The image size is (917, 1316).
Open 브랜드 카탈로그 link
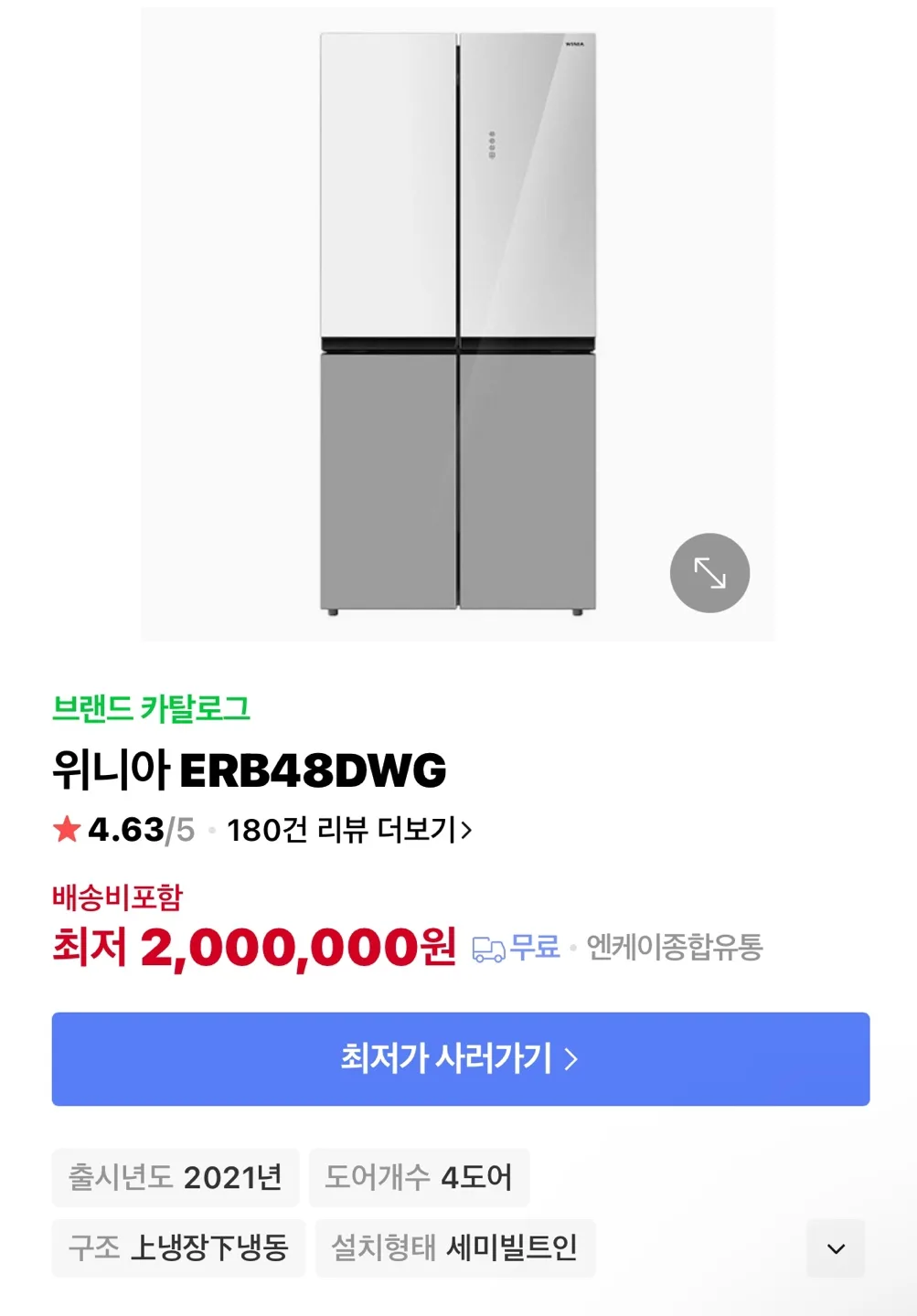[151, 708]
